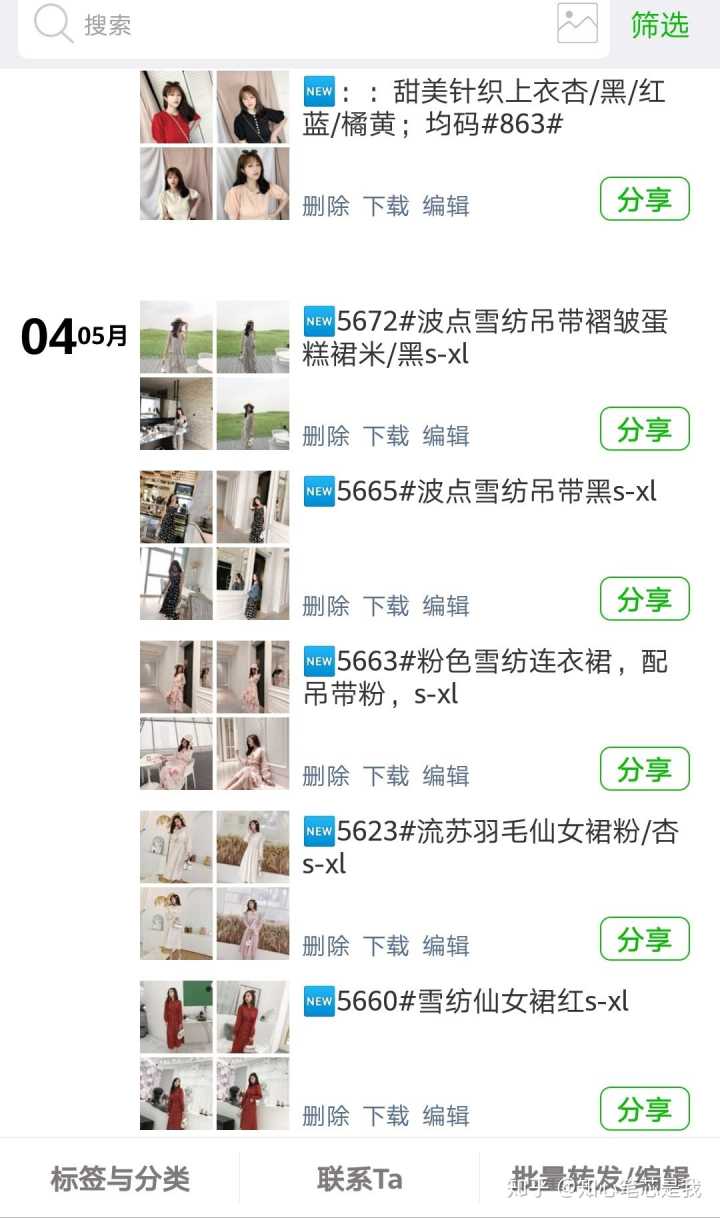This screenshot has height=1218, width=720.
Task: Download item 5623# 流苏羽毛仙女裙
Action: pos(386,946)
